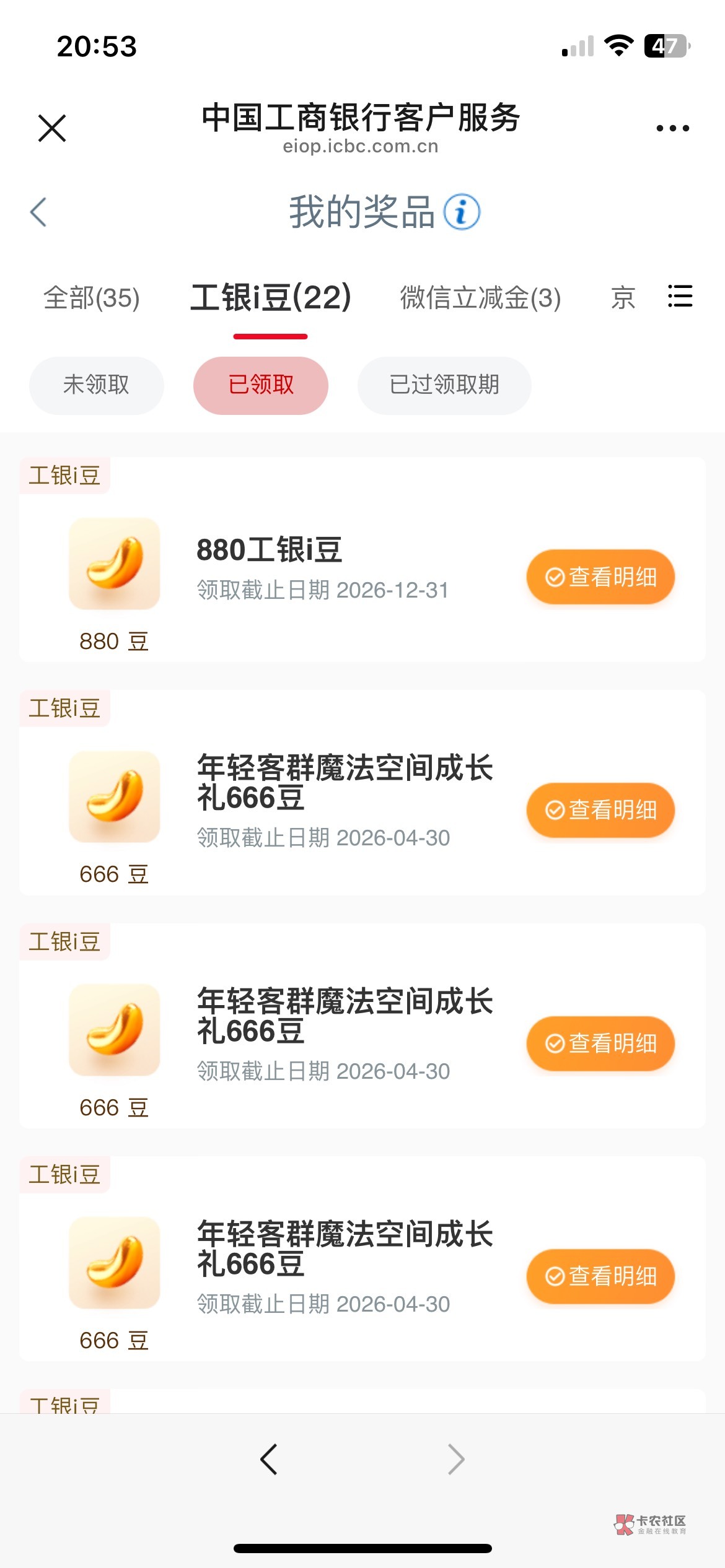725x1568 pixels.
Task: Expand the full category list icon
Action: coord(680,296)
